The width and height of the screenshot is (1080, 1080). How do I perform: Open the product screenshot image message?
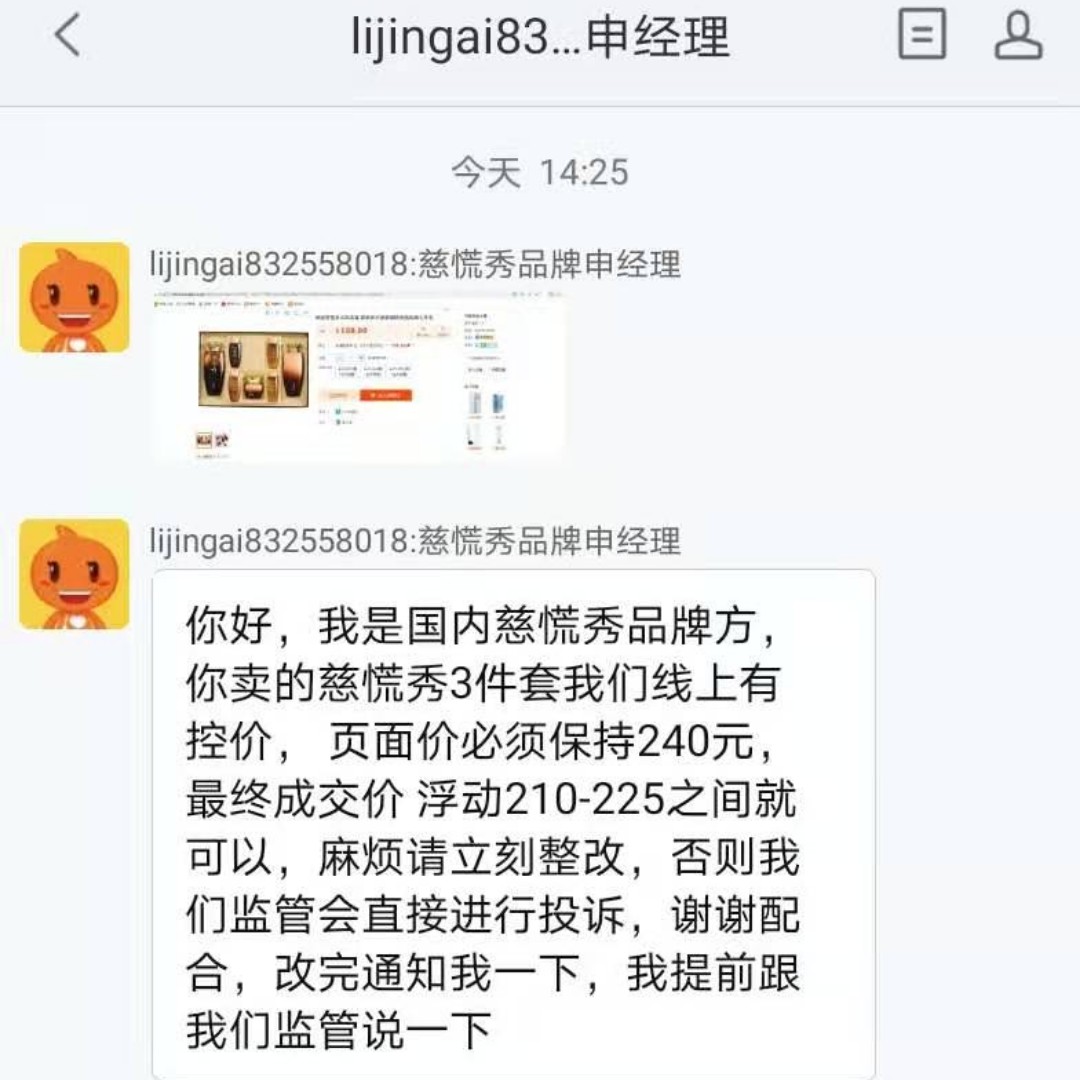pos(357,375)
